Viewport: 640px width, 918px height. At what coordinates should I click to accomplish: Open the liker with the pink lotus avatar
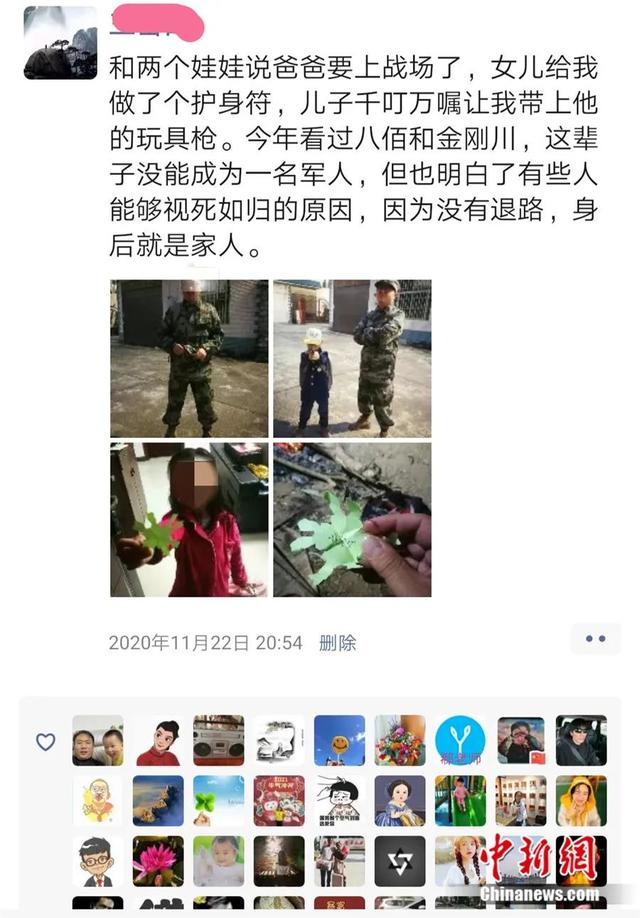pyautogui.click(x=158, y=861)
